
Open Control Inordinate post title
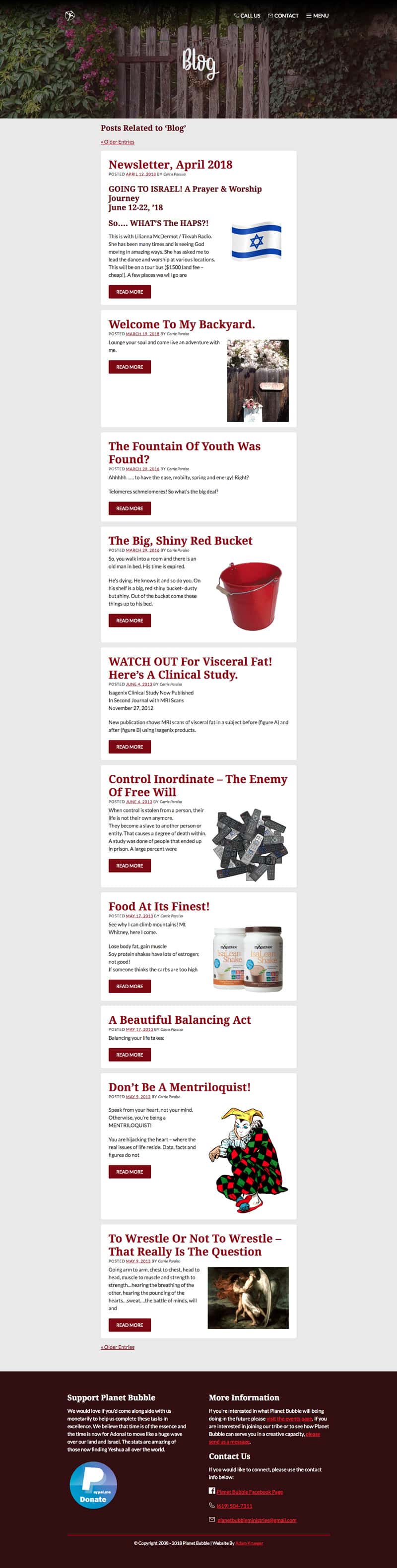[x=198, y=785]
